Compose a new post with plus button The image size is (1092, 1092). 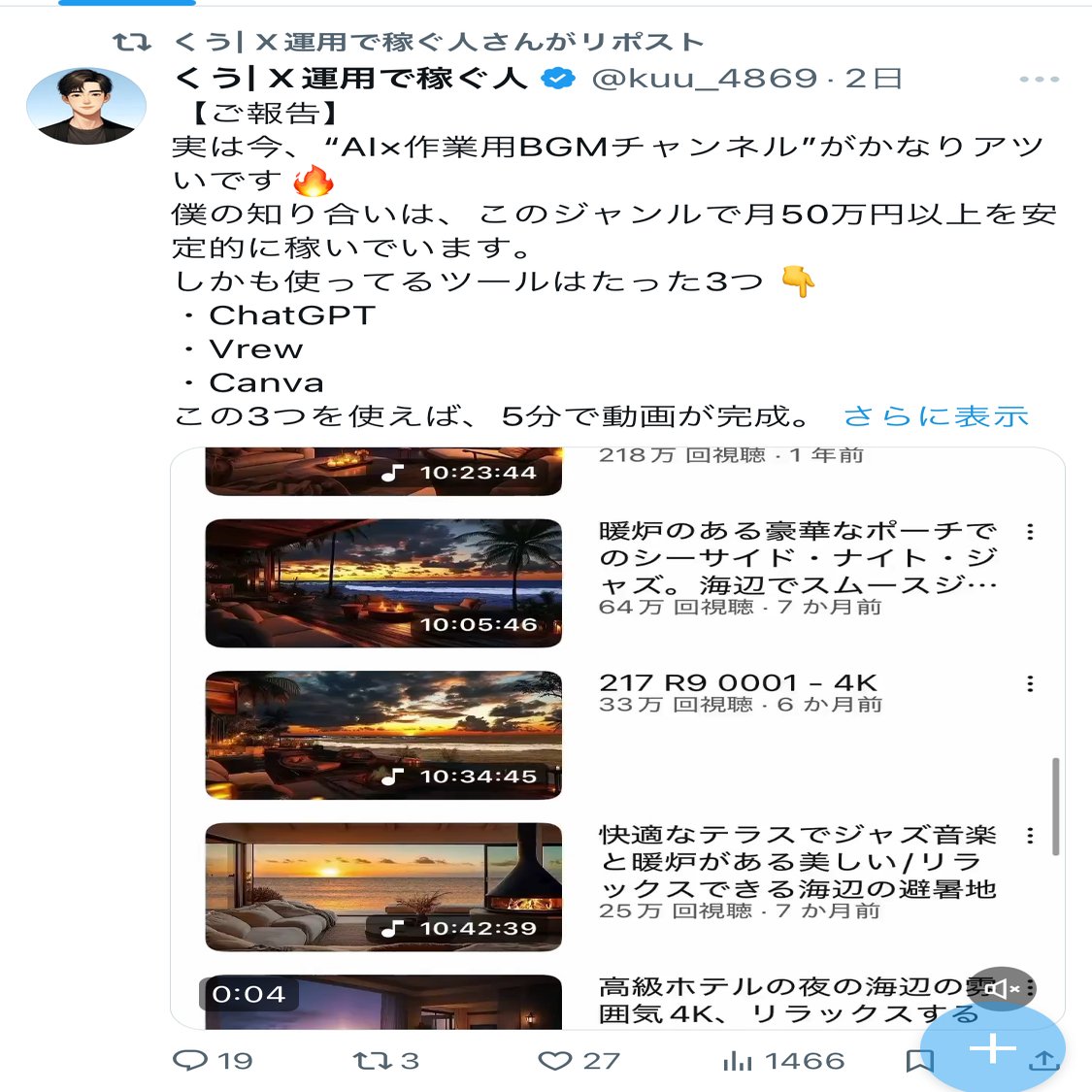[992, 1048]
